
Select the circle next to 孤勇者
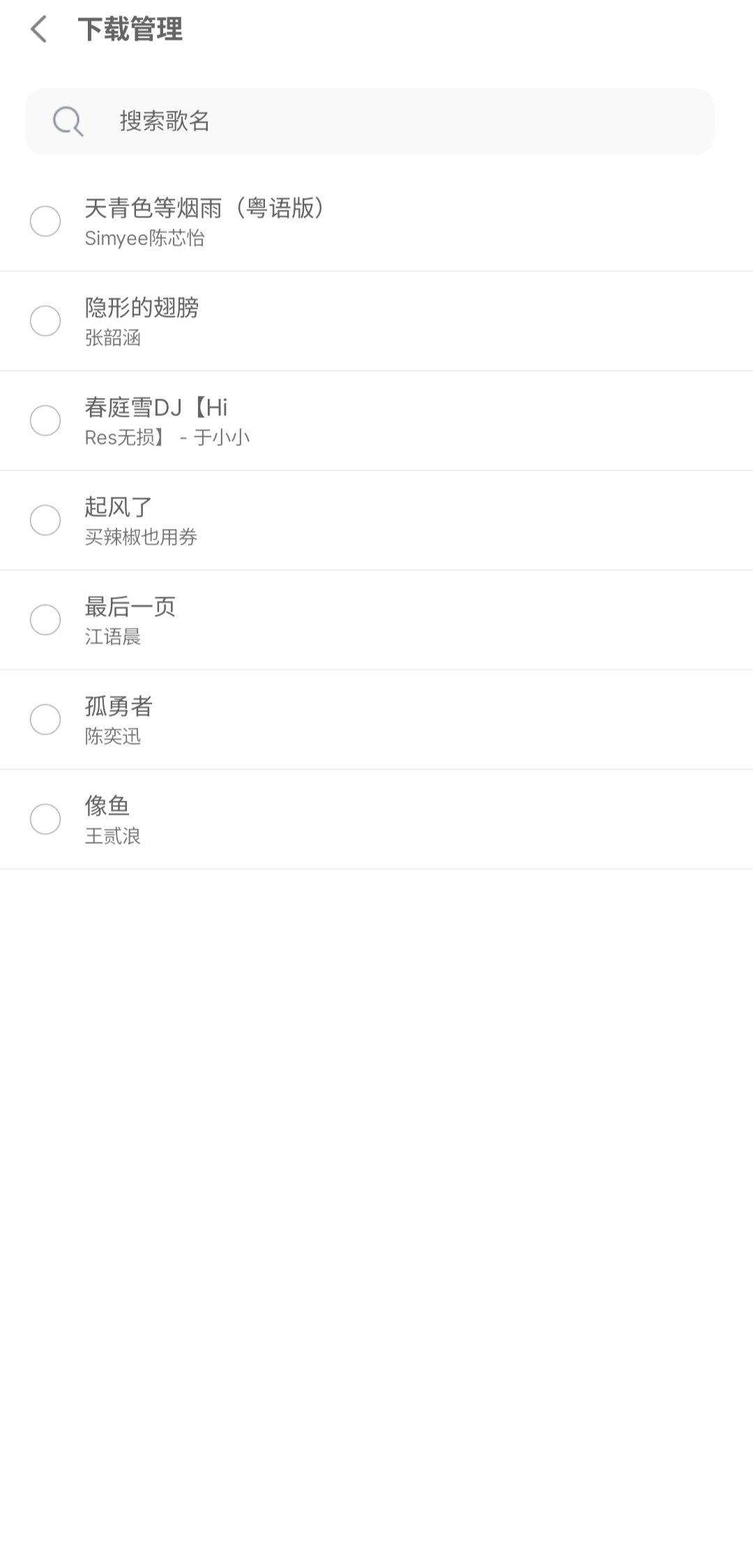tap(46, 719)
